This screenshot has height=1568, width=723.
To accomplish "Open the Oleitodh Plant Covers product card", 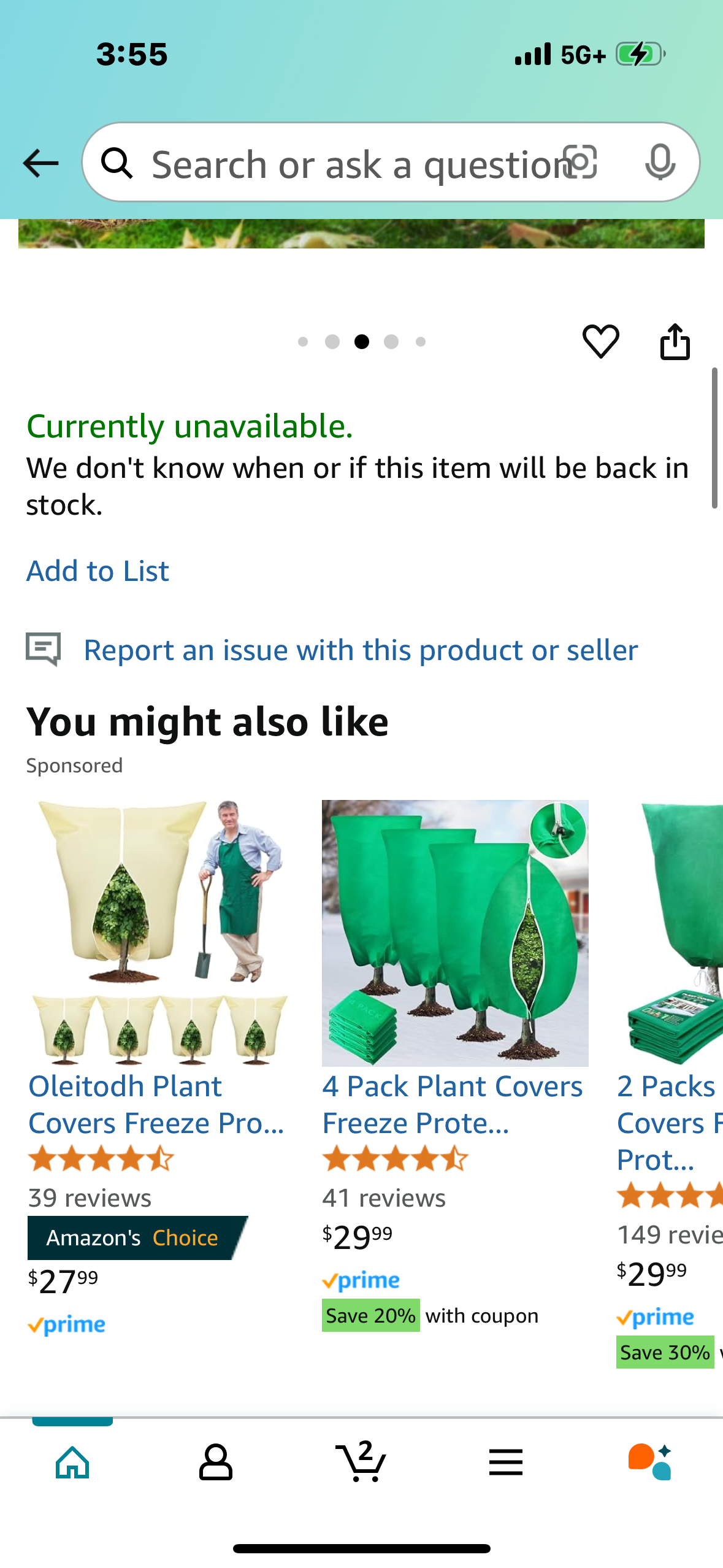I will tap(157, 932).
